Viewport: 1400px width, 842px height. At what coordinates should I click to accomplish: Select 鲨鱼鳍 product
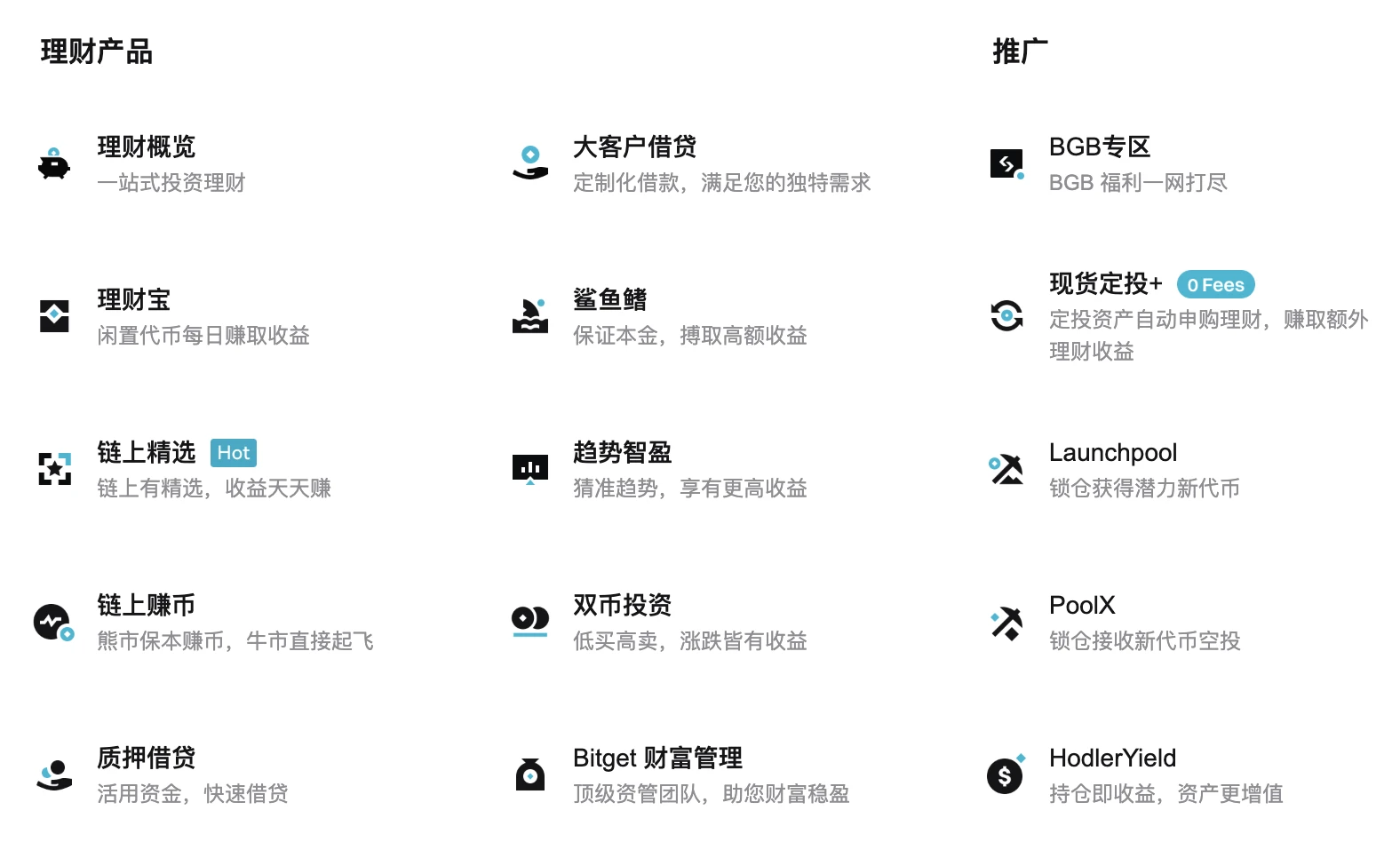click(610, 300)
